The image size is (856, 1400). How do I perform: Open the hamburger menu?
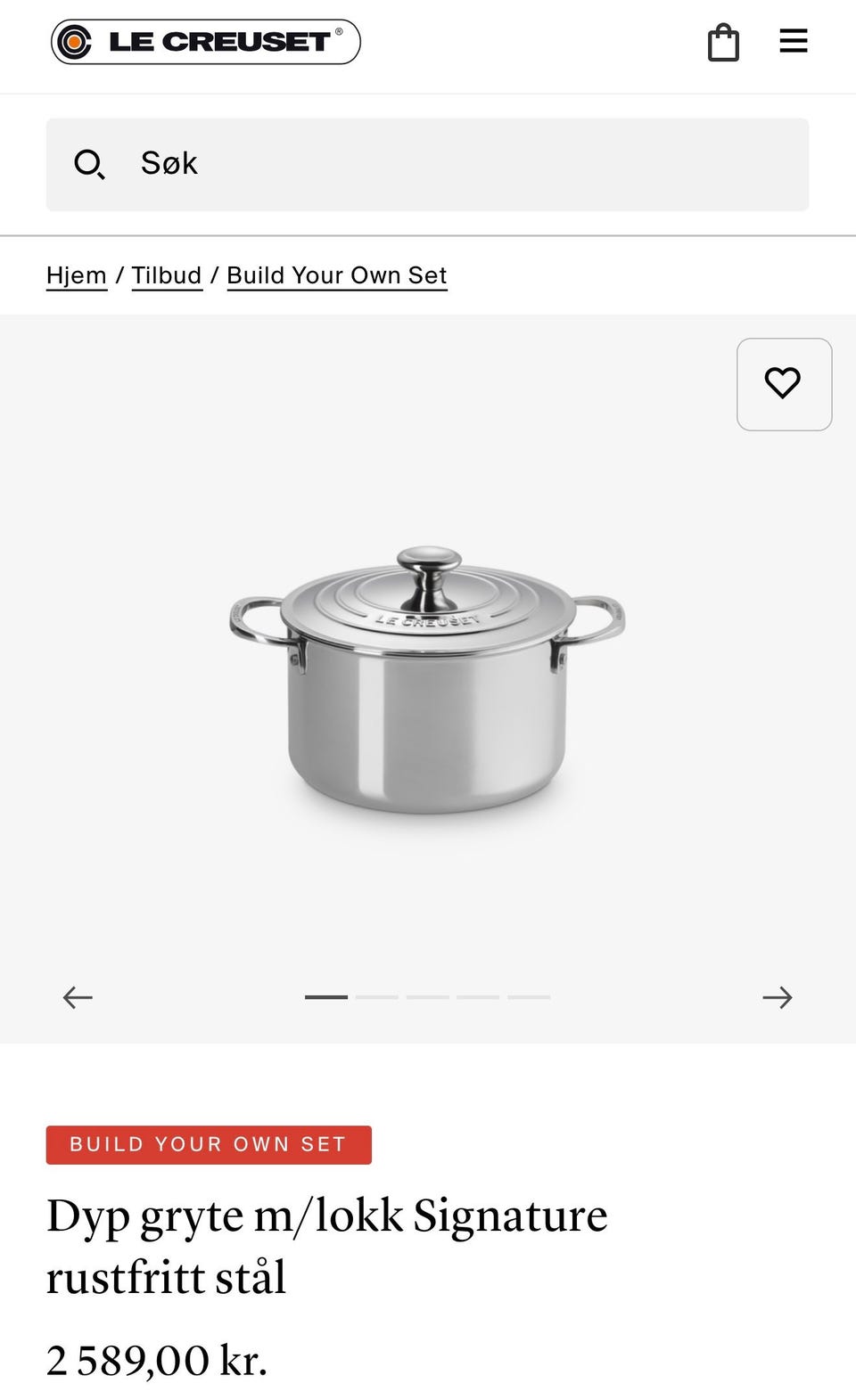(x=794, y=41)
